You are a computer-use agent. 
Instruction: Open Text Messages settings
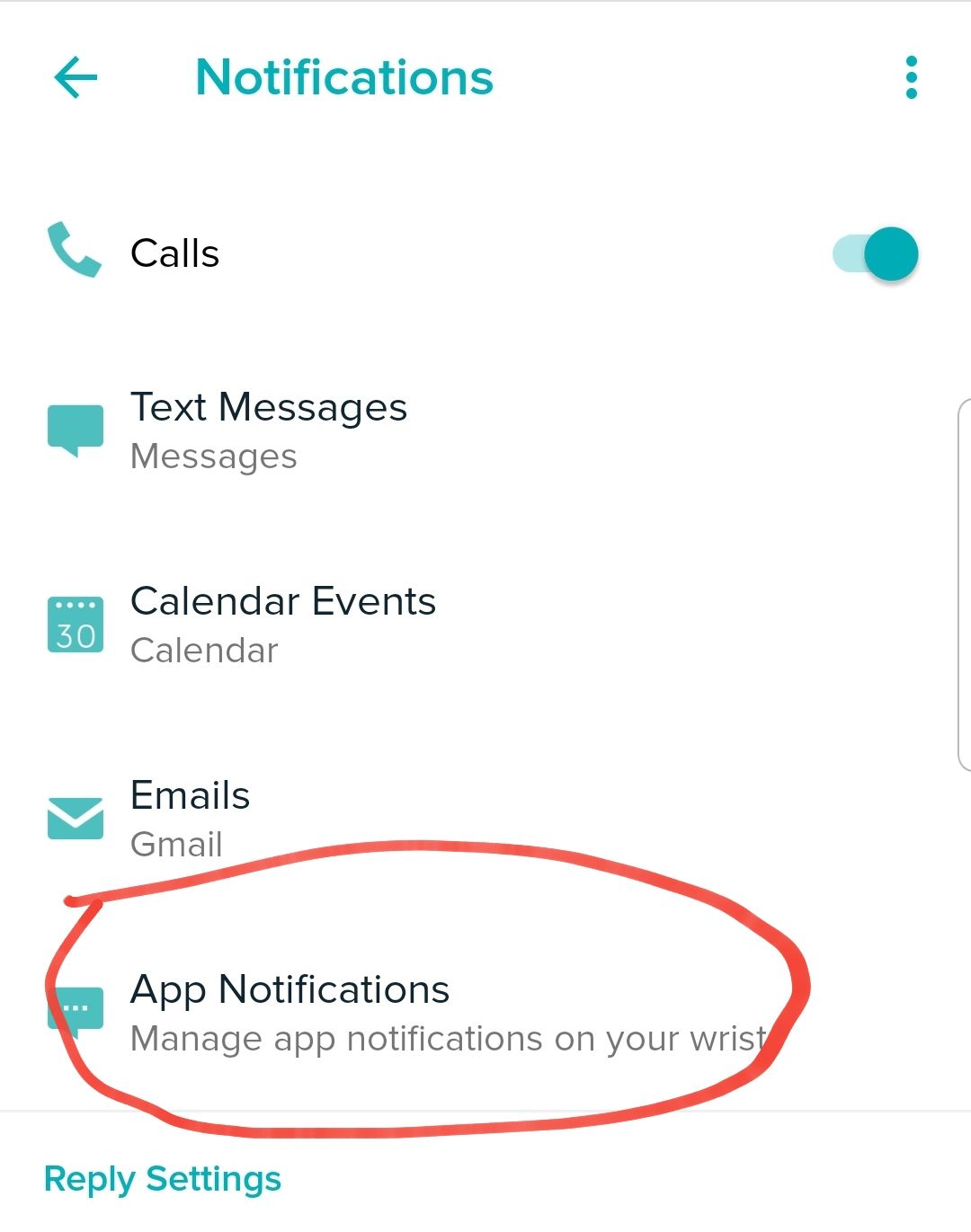(268, 430)
